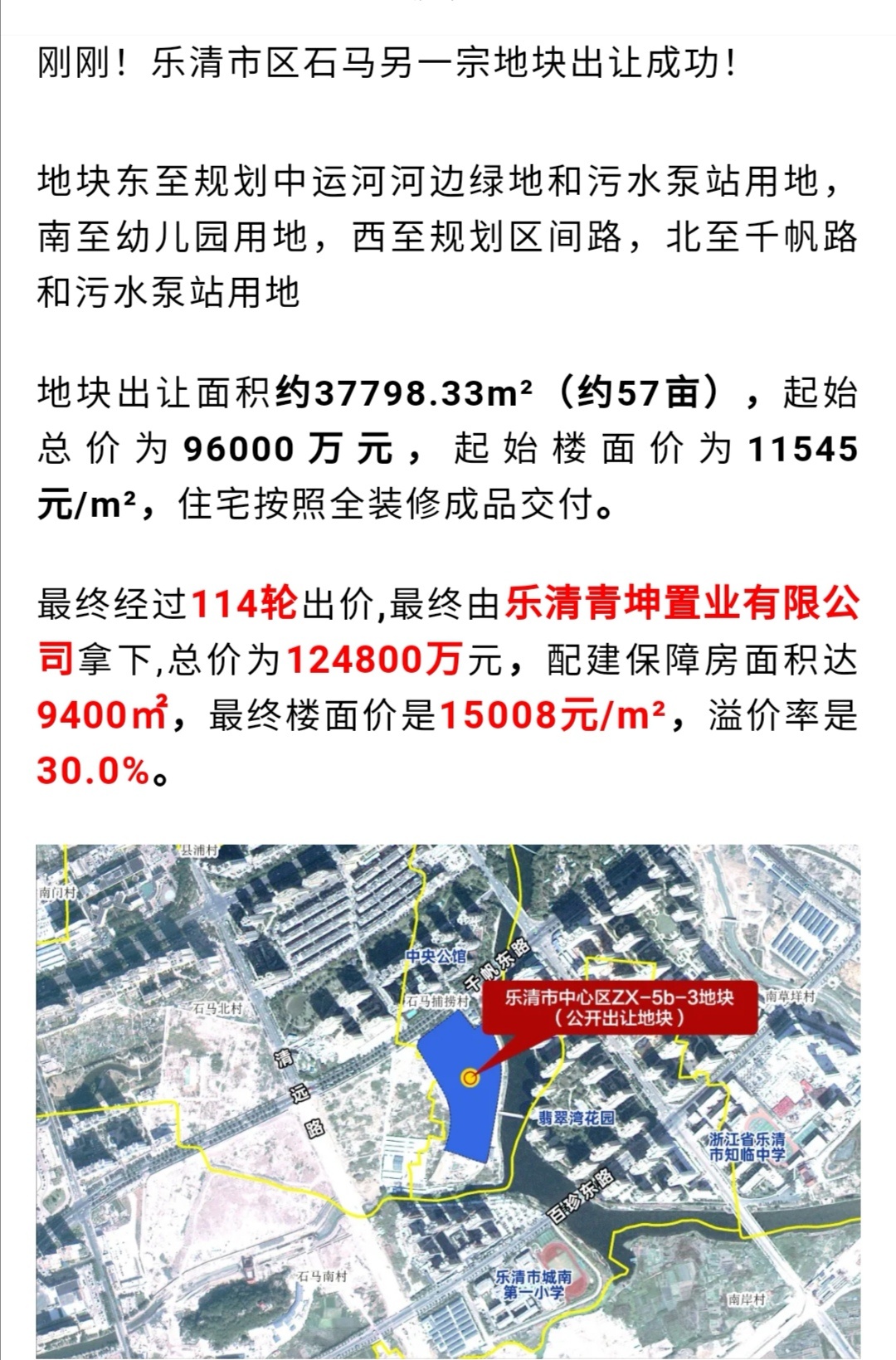Screen dimensions: 896x1360
Task: Open the satellite map image of the ZX-5b-3 plot
Action: pos(448,1099)
